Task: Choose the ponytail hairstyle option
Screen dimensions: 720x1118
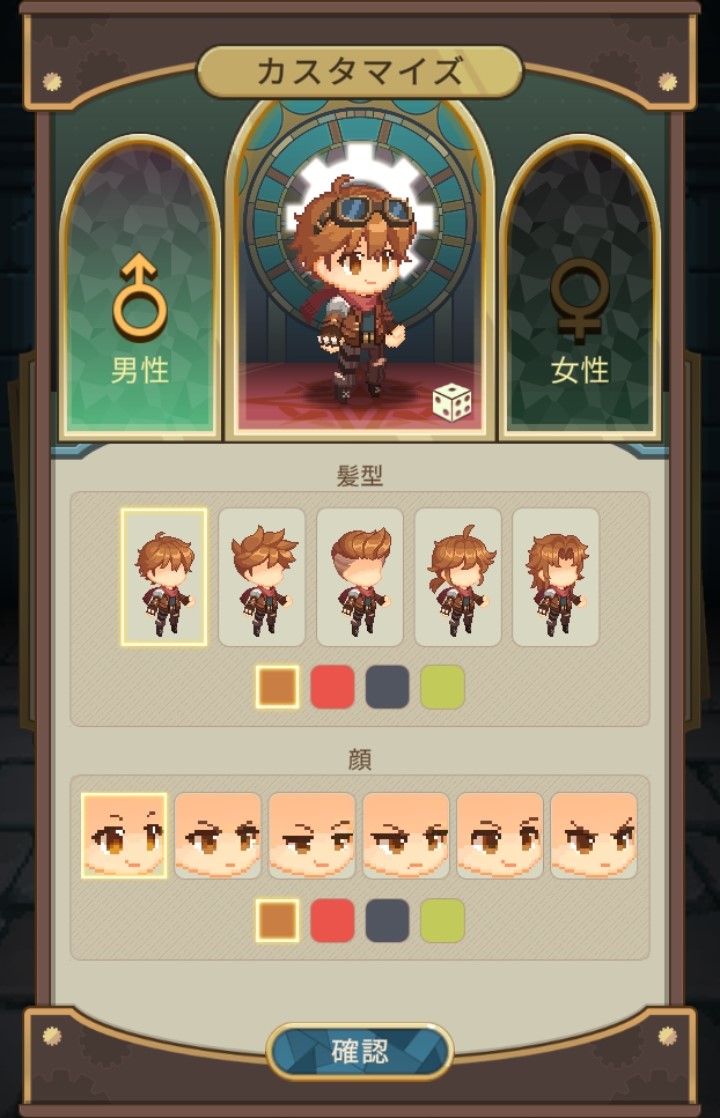Action: pos(458,577)
